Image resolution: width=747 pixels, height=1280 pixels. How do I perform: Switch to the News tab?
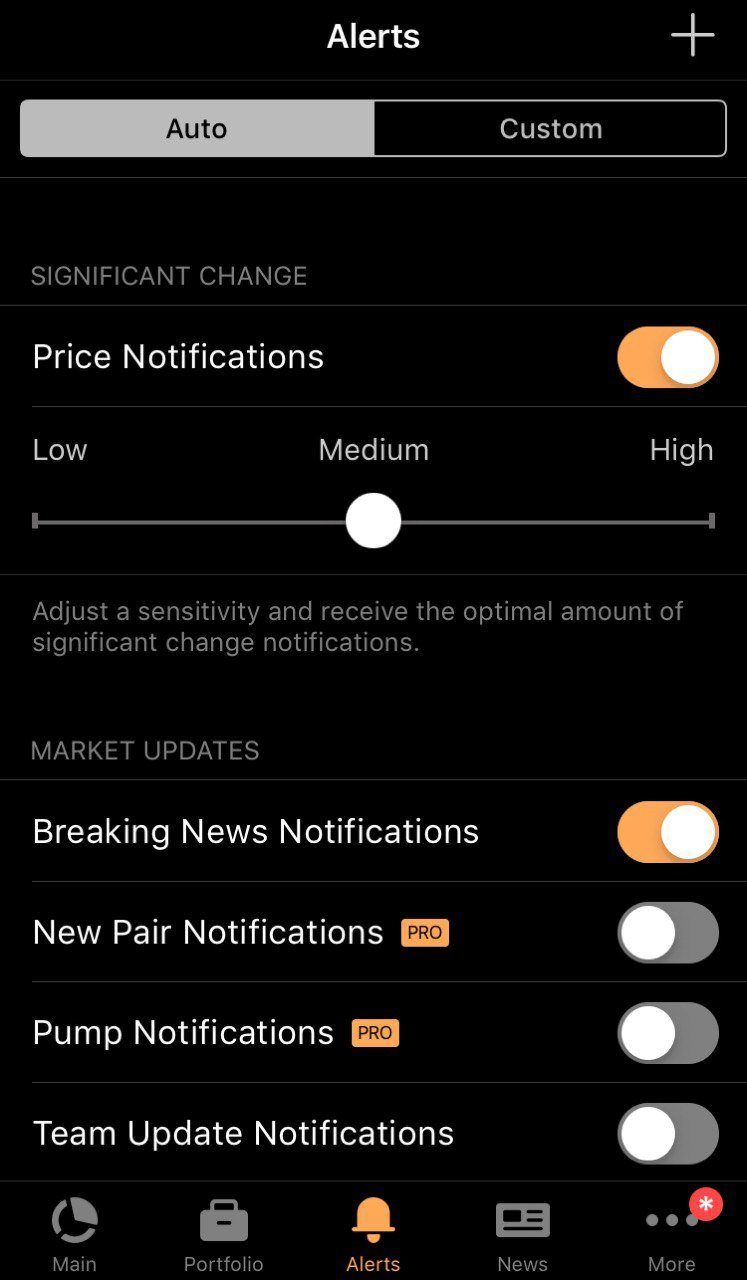click(522, 1234)
